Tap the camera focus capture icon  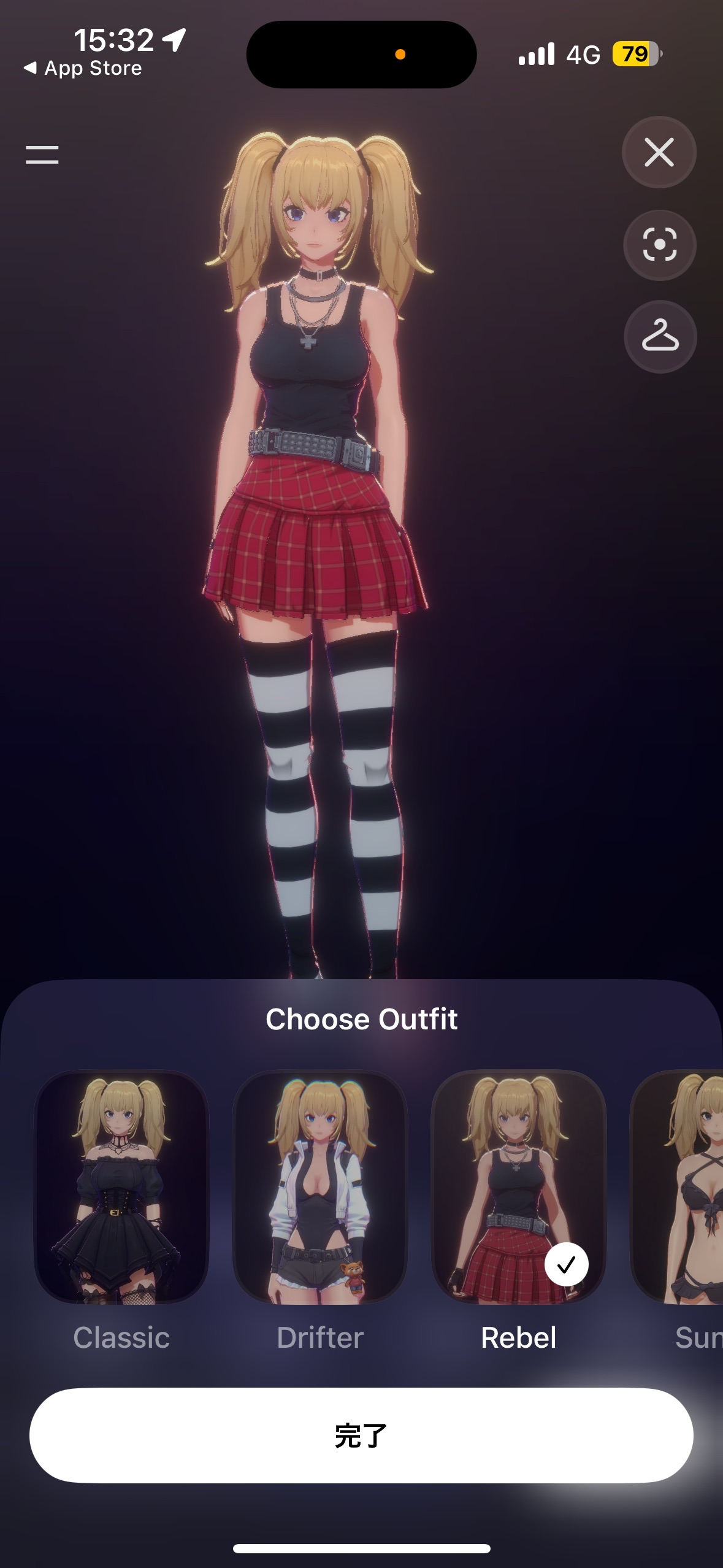point(660,245)
